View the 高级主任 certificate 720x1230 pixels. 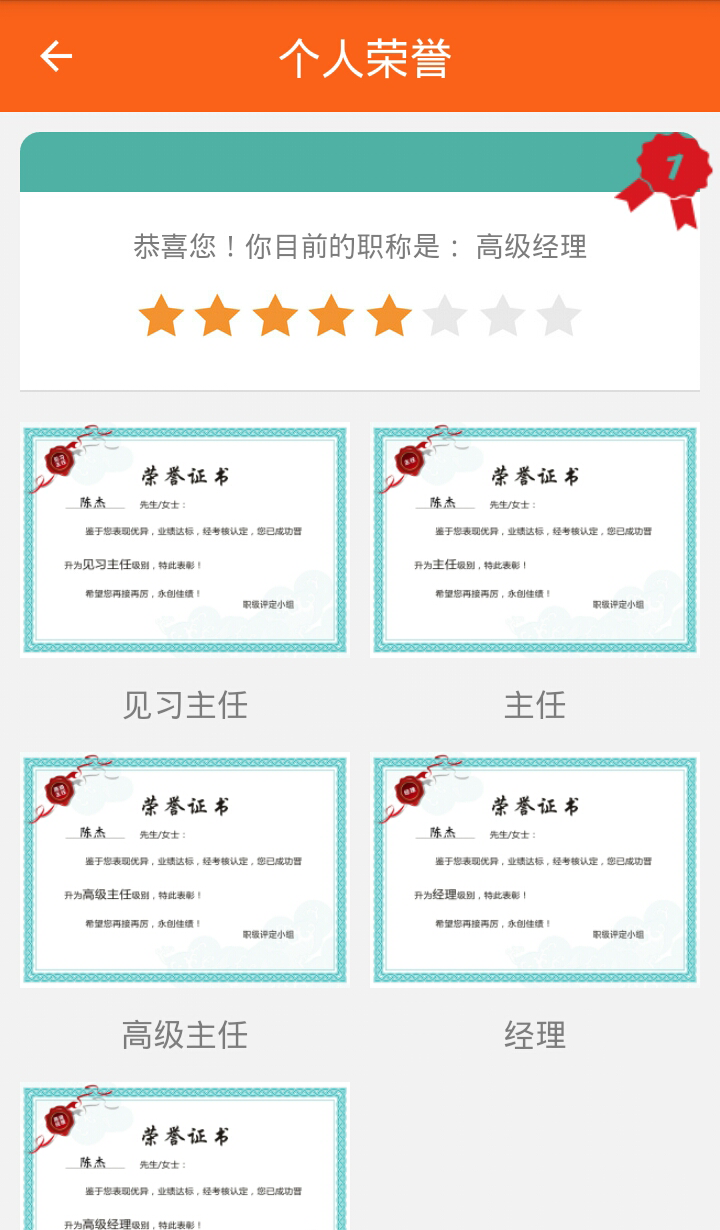(185, 870)
